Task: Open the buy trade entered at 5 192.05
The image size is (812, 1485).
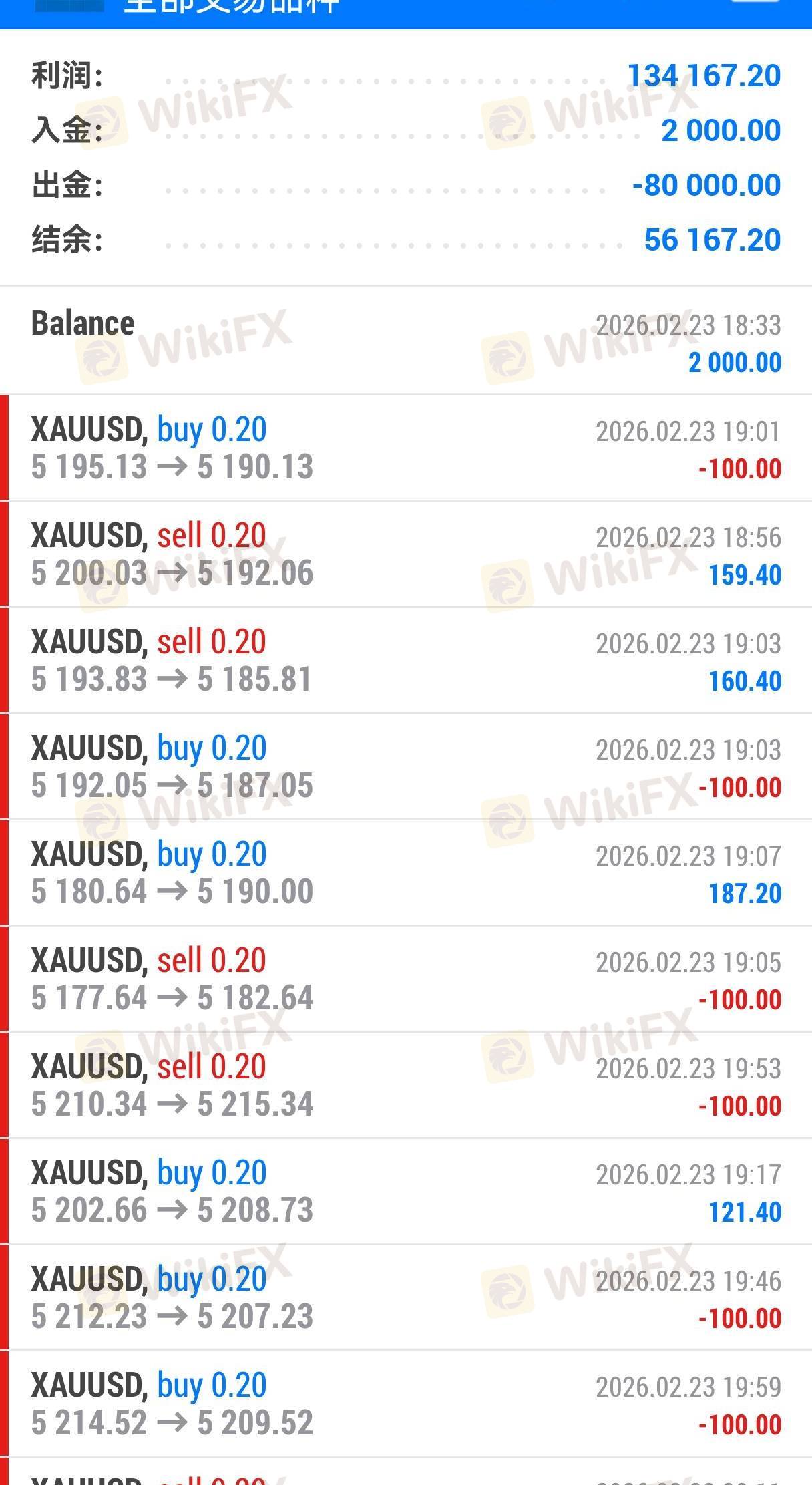Action: [406, 767]
